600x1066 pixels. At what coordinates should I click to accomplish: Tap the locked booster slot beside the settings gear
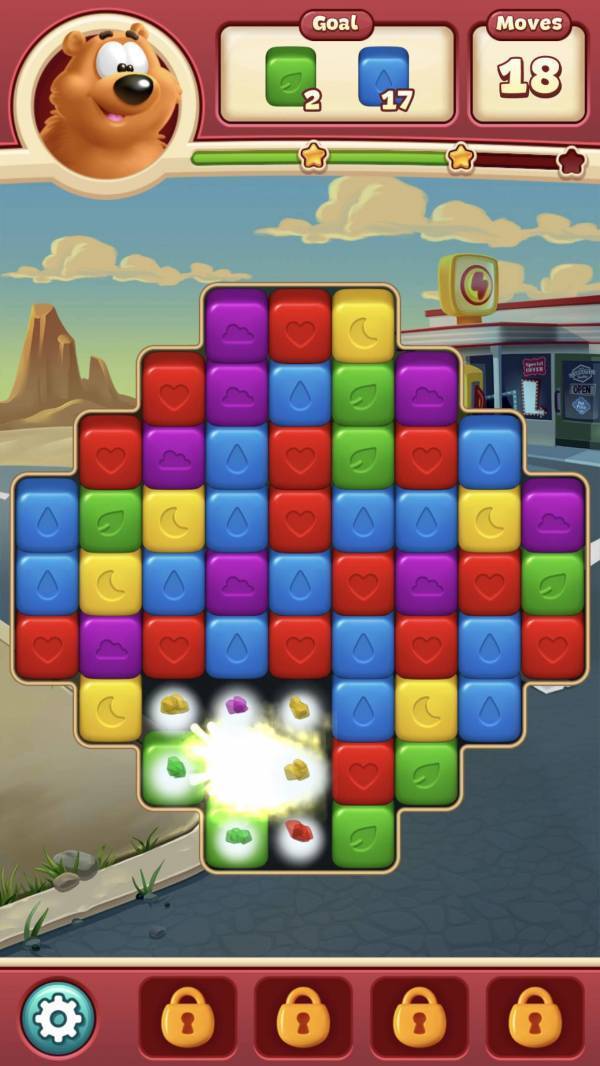coord(187,1017)
